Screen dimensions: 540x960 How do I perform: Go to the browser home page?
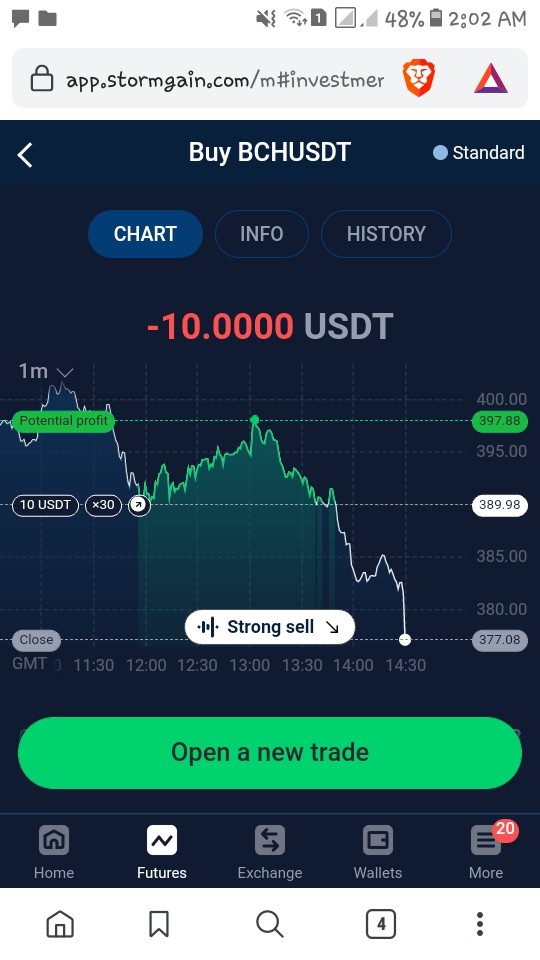tap(60, 923)
